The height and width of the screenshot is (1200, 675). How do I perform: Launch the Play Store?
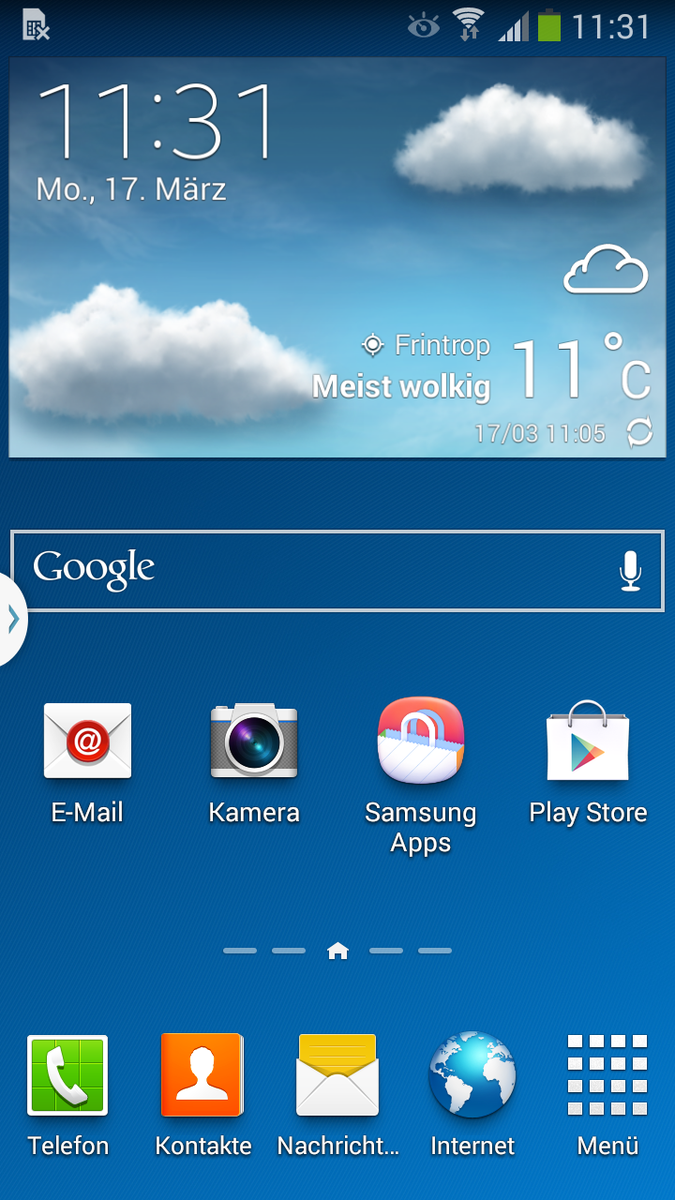[x=588, y=742]
